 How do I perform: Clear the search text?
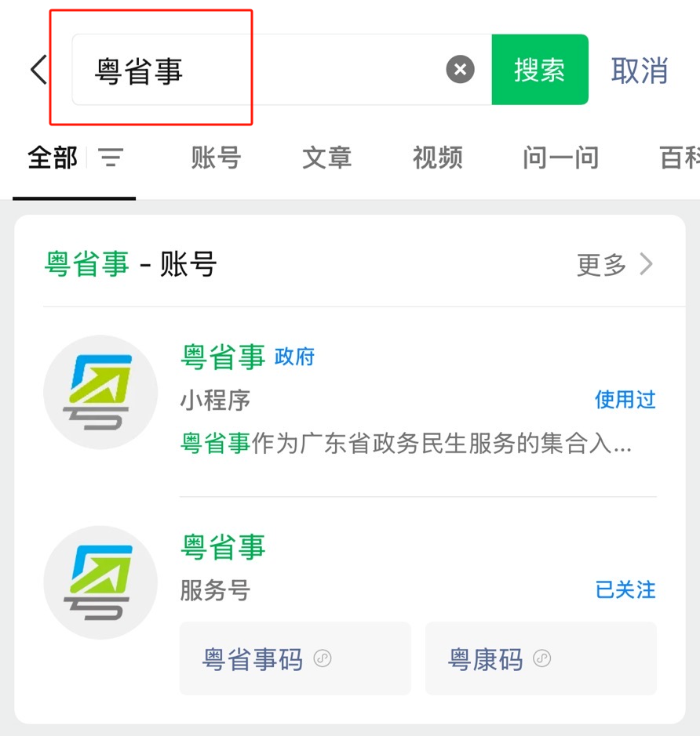click(x=460, y=70)
